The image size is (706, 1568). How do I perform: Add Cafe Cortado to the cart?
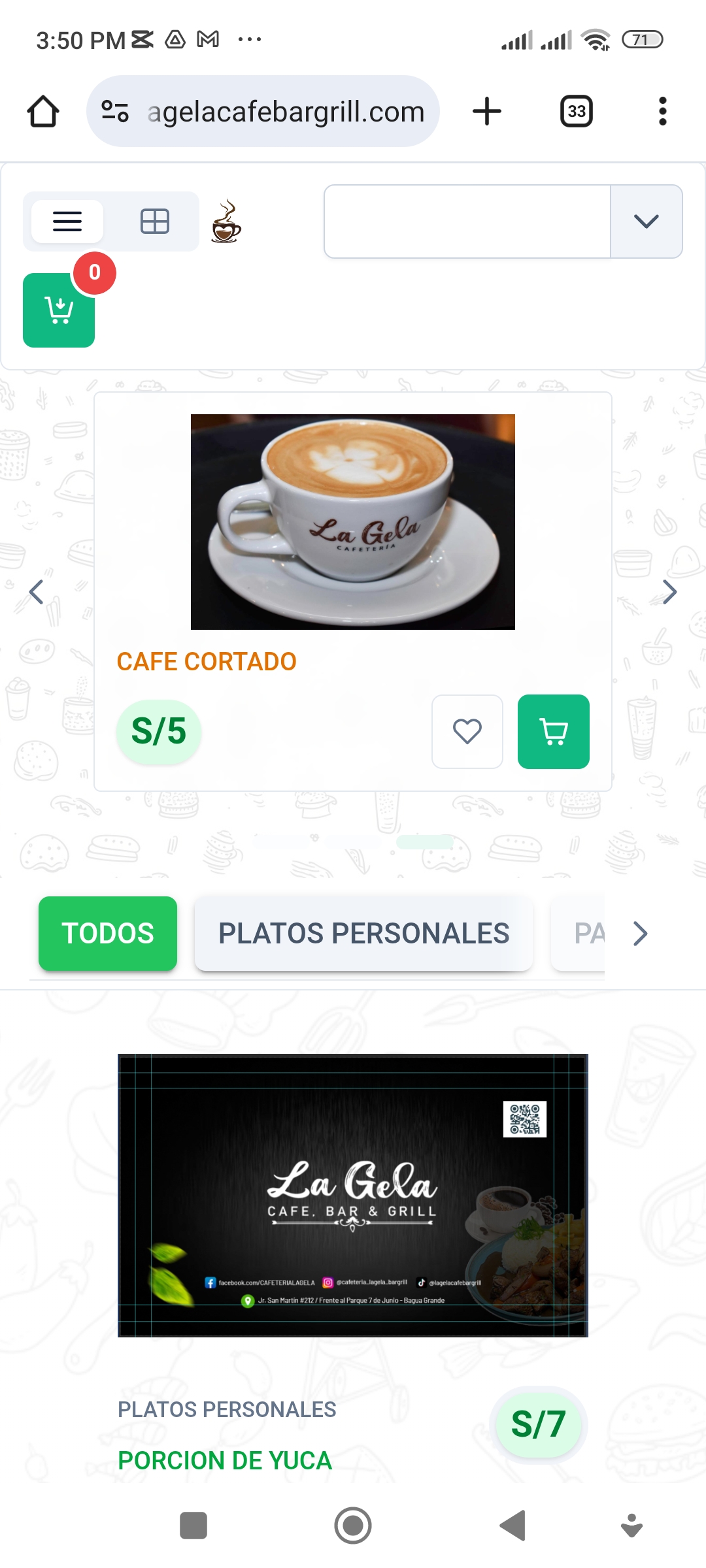coord(553,731)
